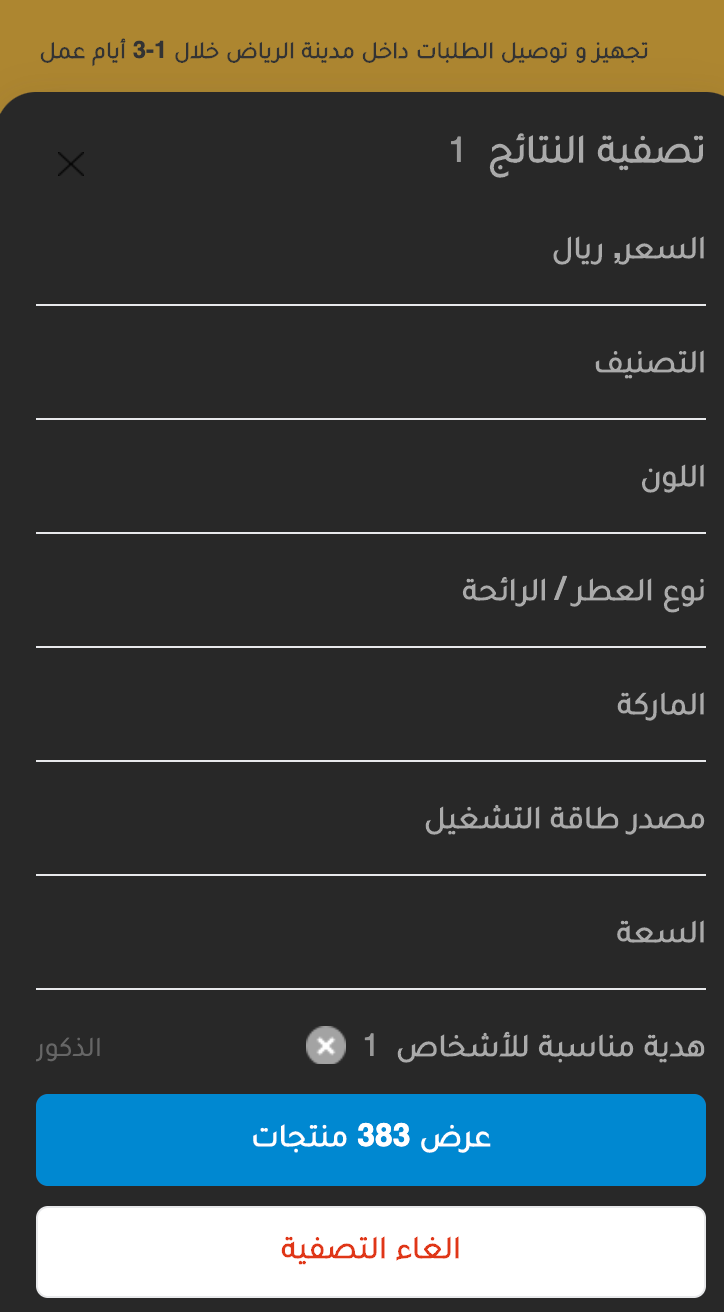Image resolution: width=724 pixels, height=1312 pixels.
Task: Open the اللون color filter
Action: pyautogui.click(x=371, y=476)
